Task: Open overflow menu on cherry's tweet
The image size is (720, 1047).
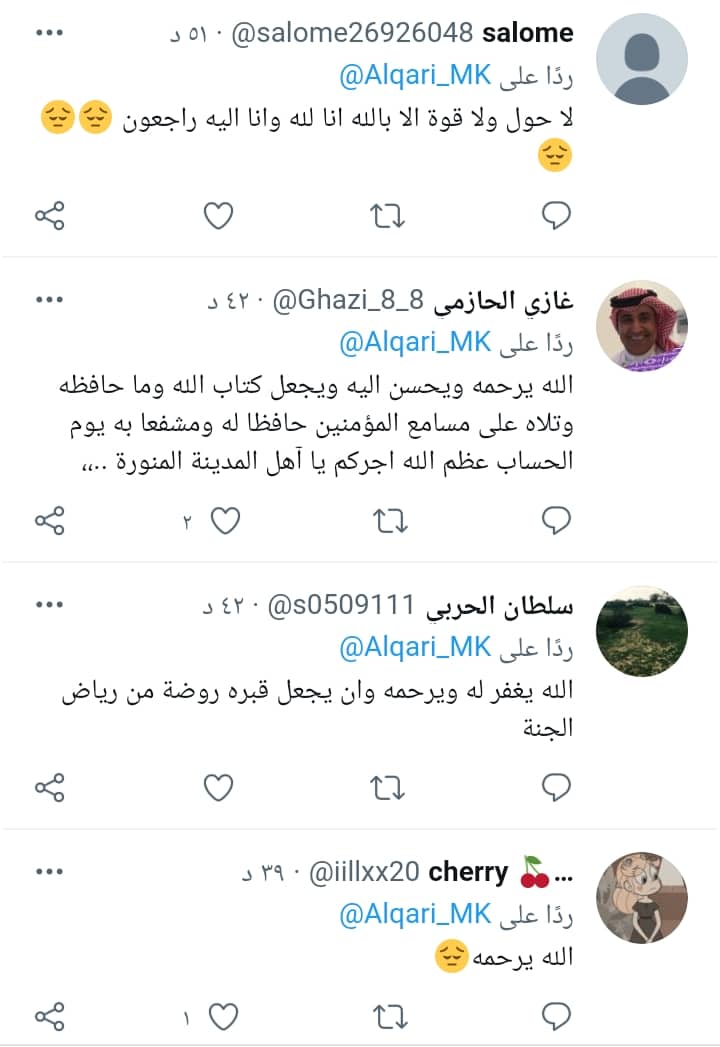Action: point(49,872)
